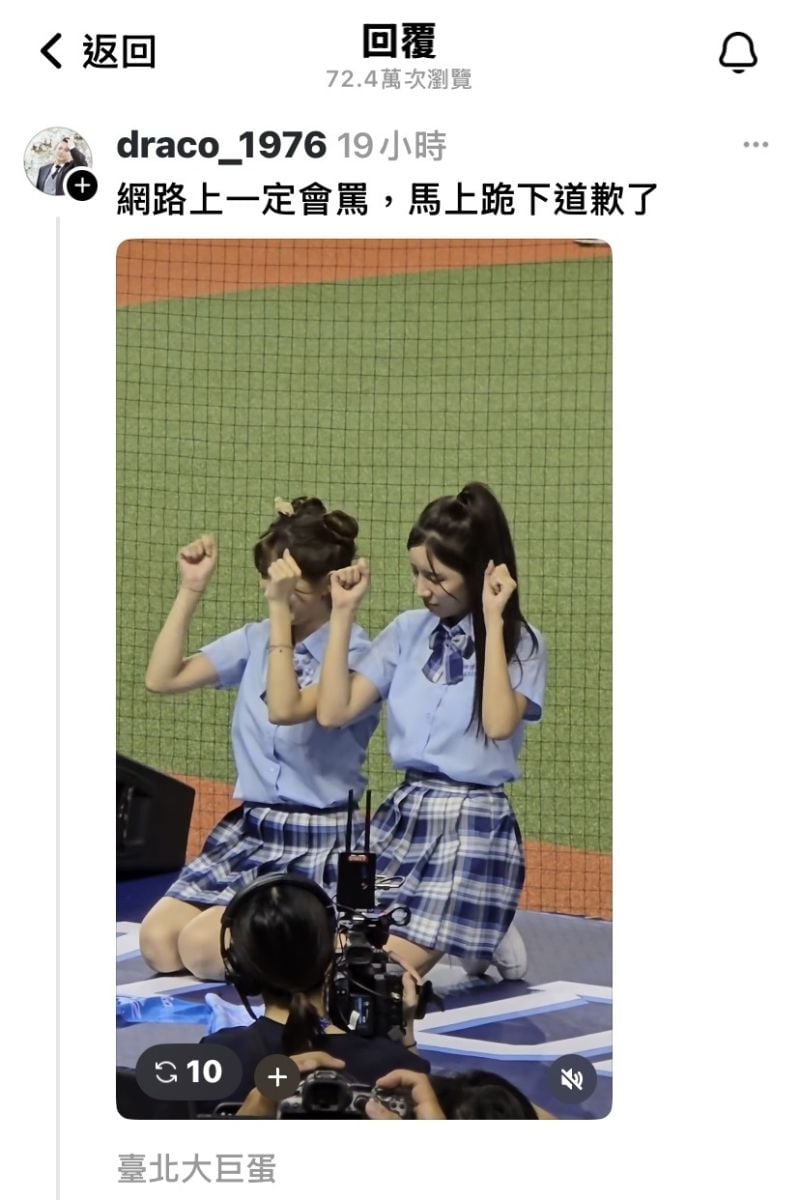This screenshot has height=1200, width=800.
Task: Open the overflow menu on draco_1976's post
Action: point(756,146)
